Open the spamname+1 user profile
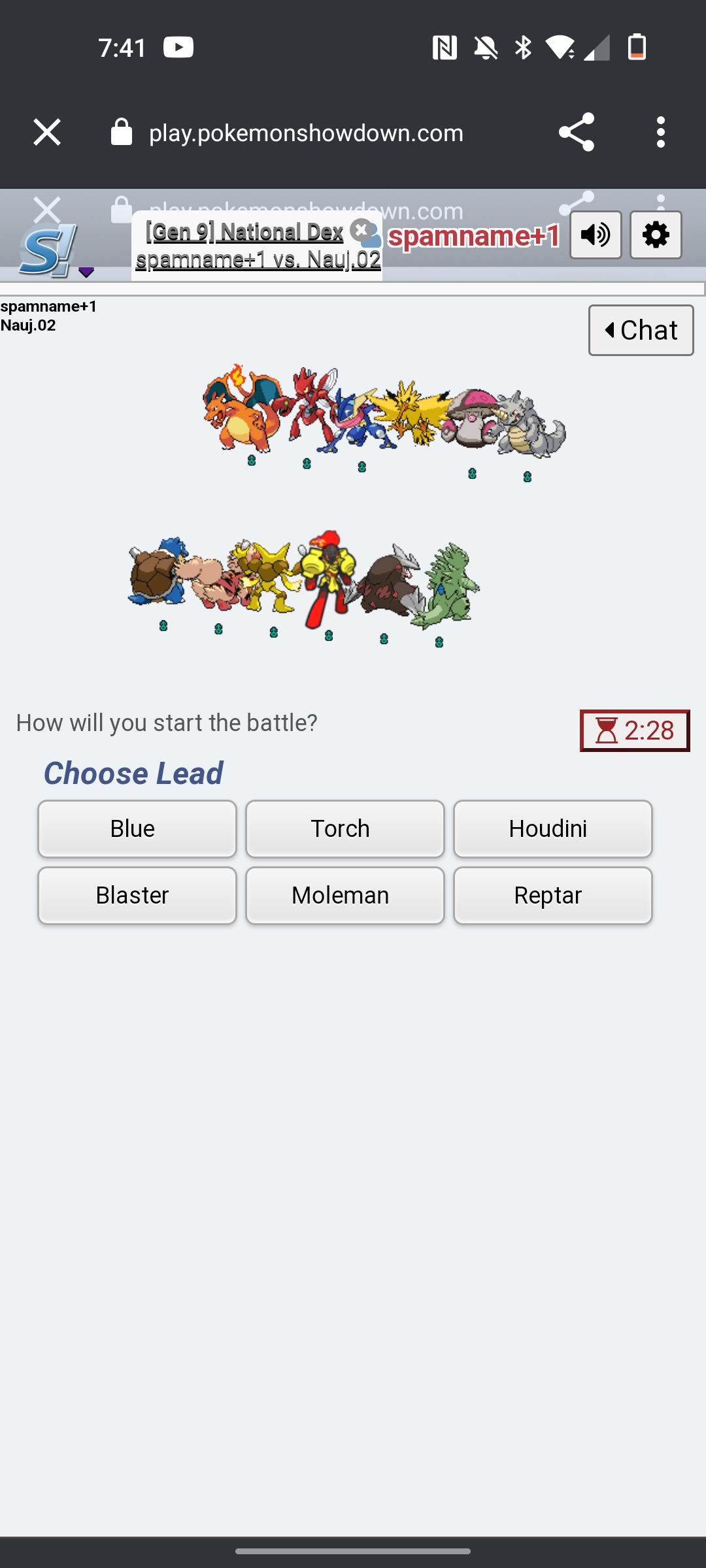This screenshot has width=706, height=1568. pyautogui.click(x=473, y=236)
